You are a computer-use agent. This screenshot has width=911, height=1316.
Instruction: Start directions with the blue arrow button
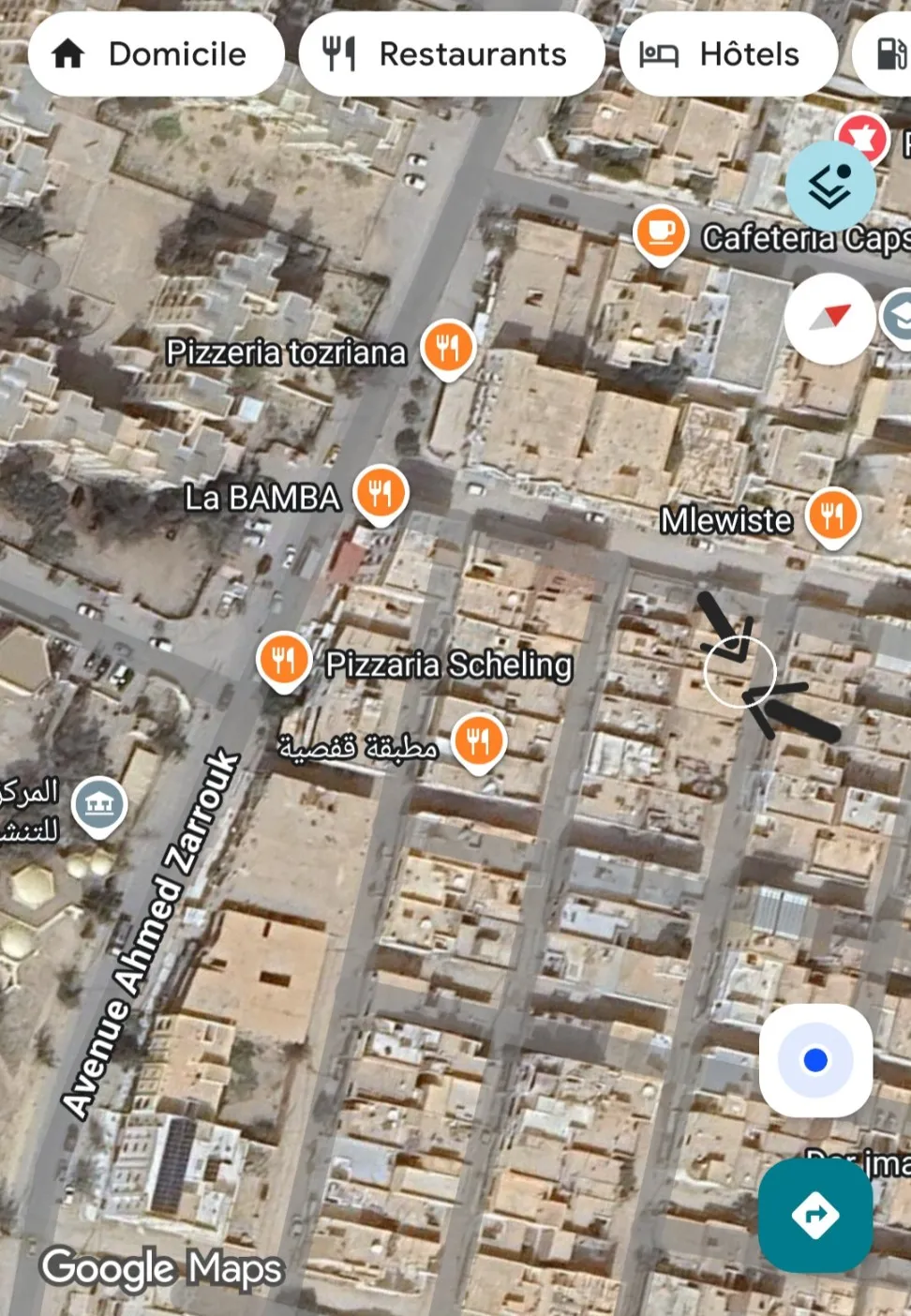pos(815,1215)
